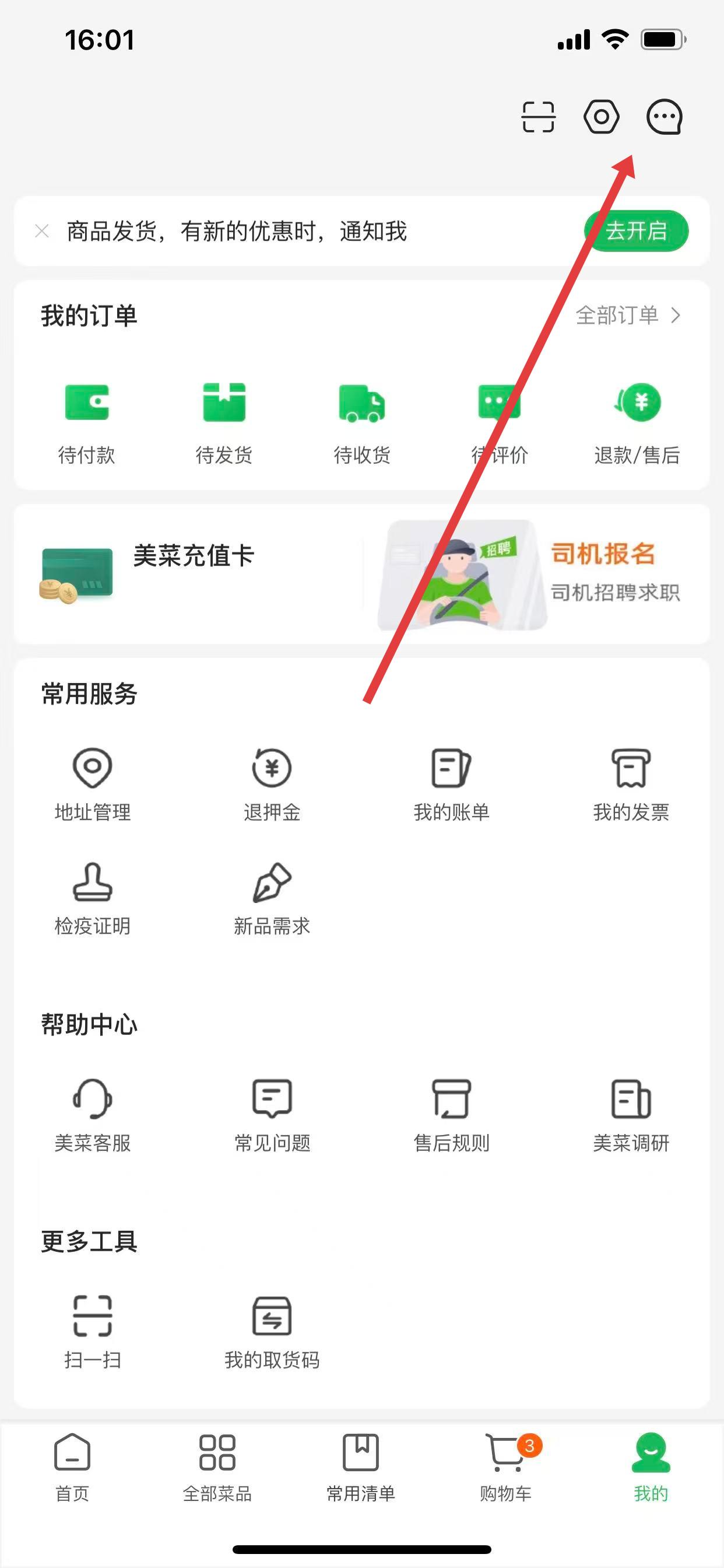
Task: Open 待付款 orders
Action: tap(86, 421)
